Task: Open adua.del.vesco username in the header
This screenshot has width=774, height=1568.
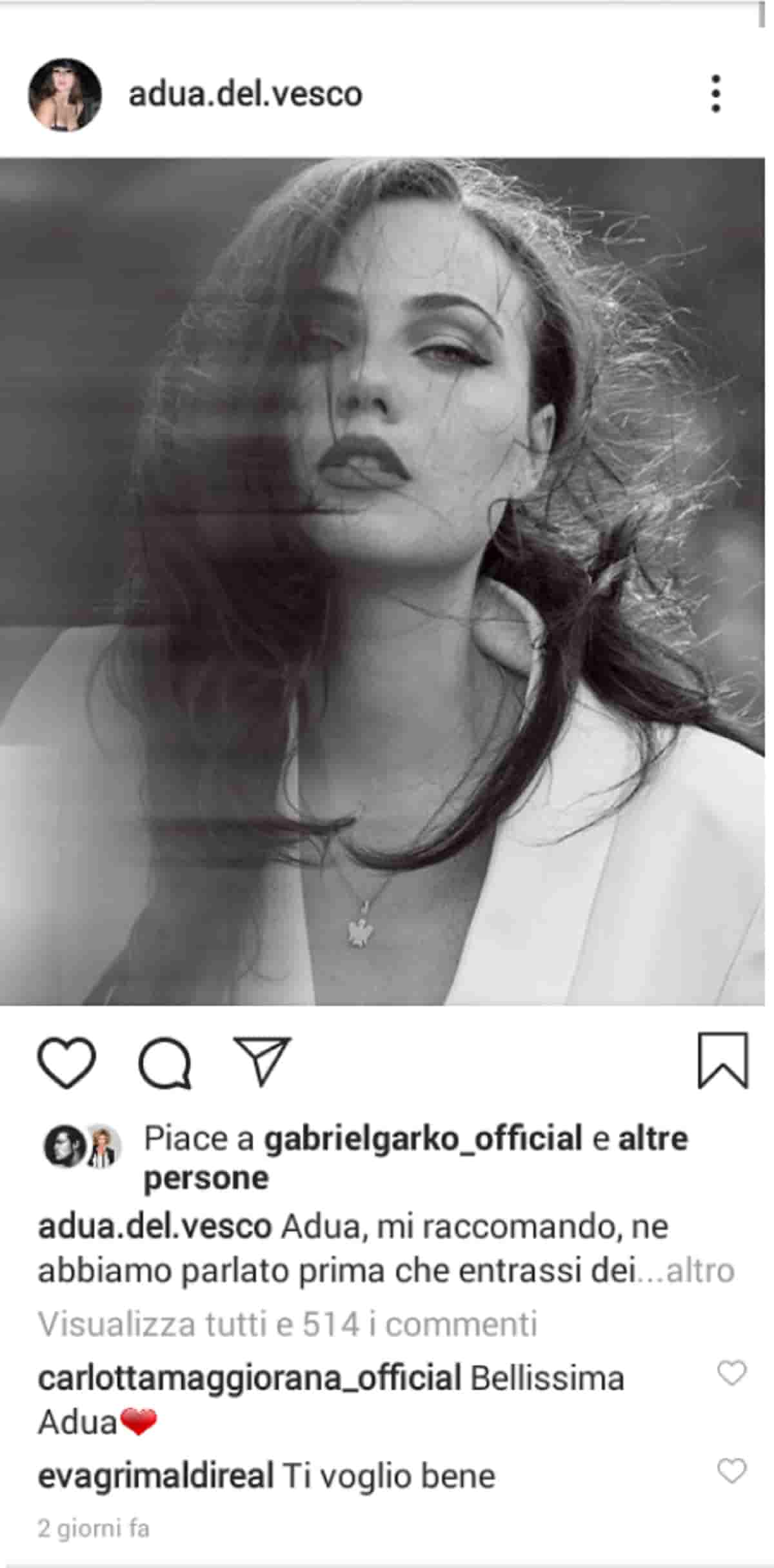Action: tap(245, 94)
